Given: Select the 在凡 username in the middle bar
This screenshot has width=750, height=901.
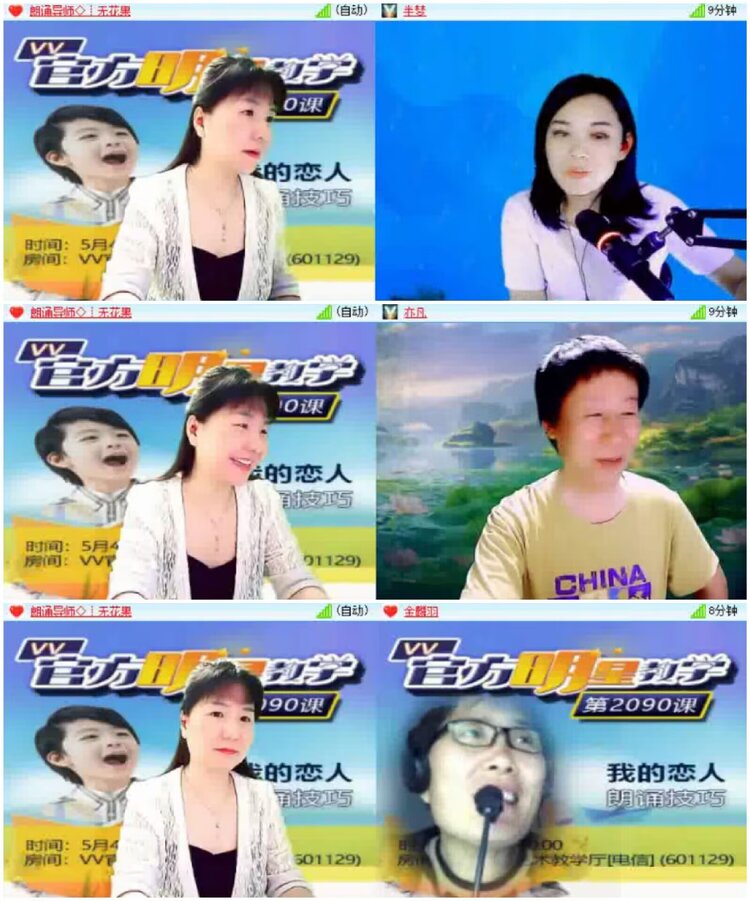Looking at the screenshot, I should pos(412,312).
